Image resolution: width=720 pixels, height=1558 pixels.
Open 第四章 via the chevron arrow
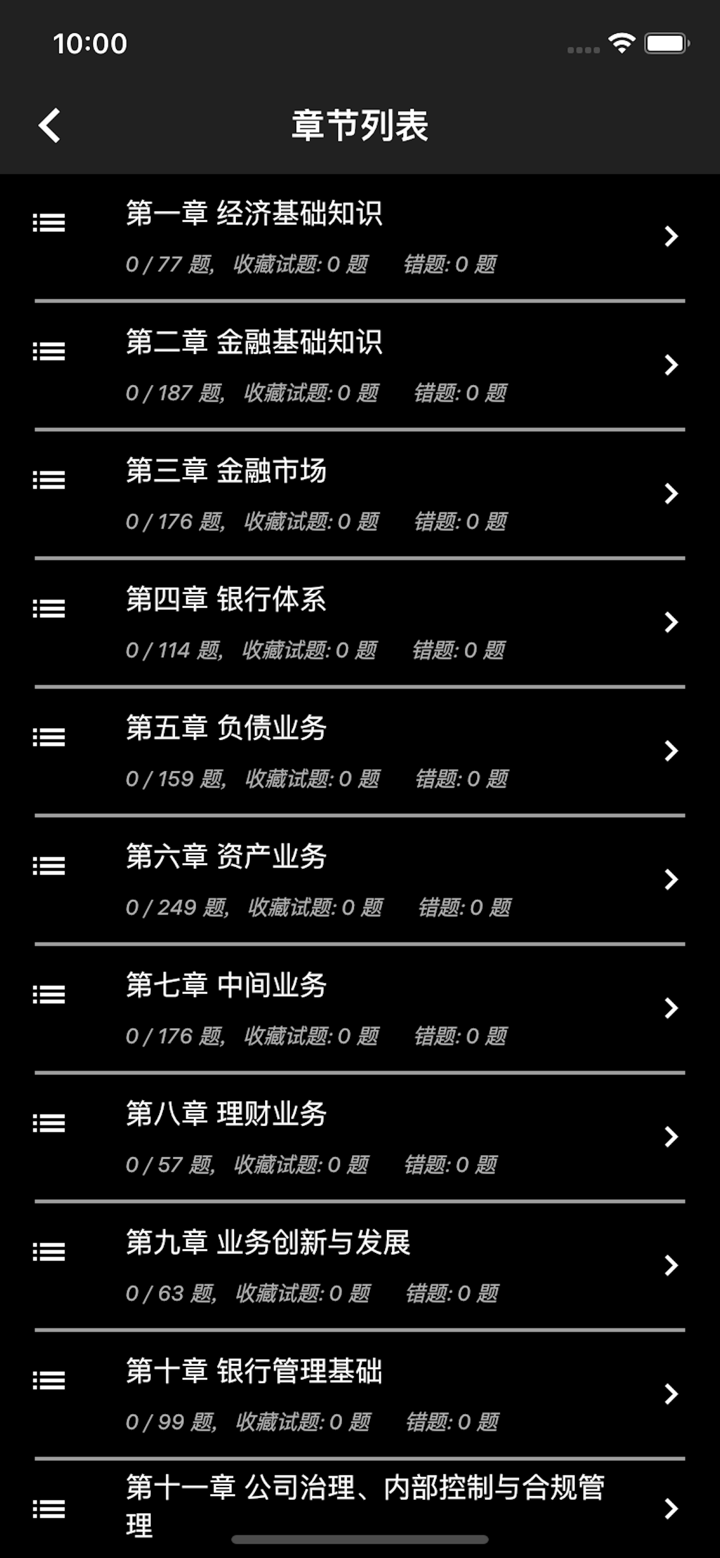point(671,622)
